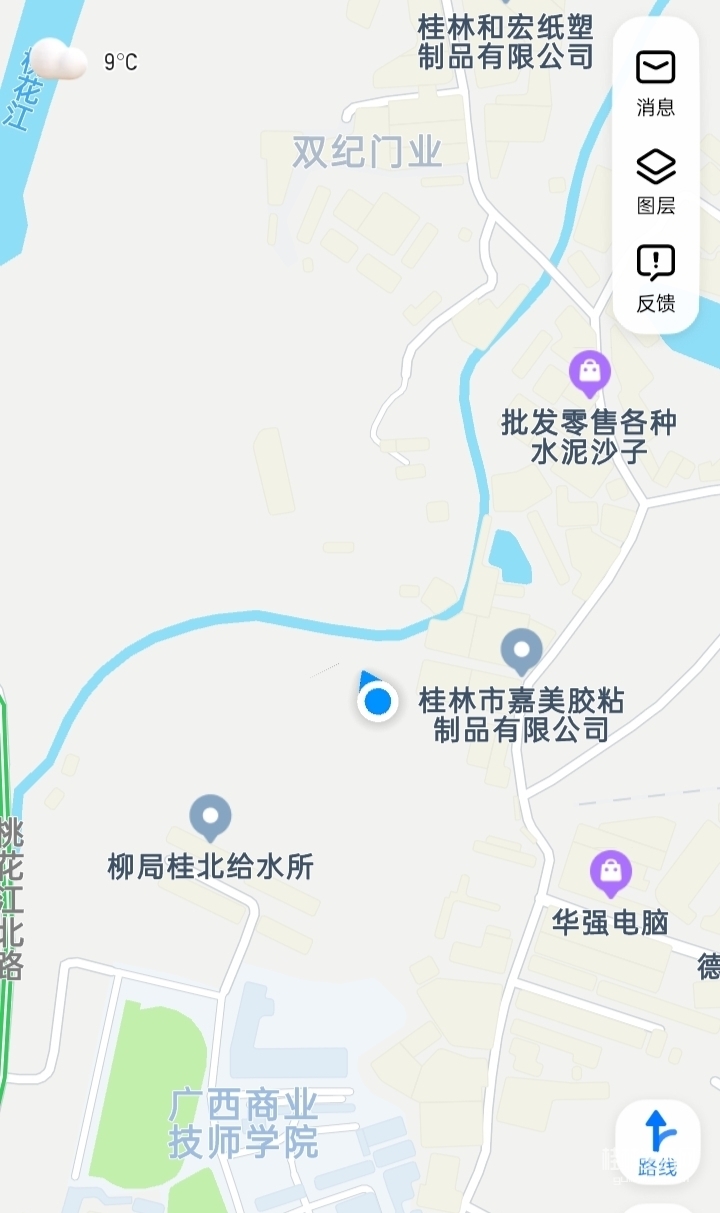Select the 华强电脑 shop marker
Image resolution: width=720 pixels, height=1213 pixels.
(610, 873)
